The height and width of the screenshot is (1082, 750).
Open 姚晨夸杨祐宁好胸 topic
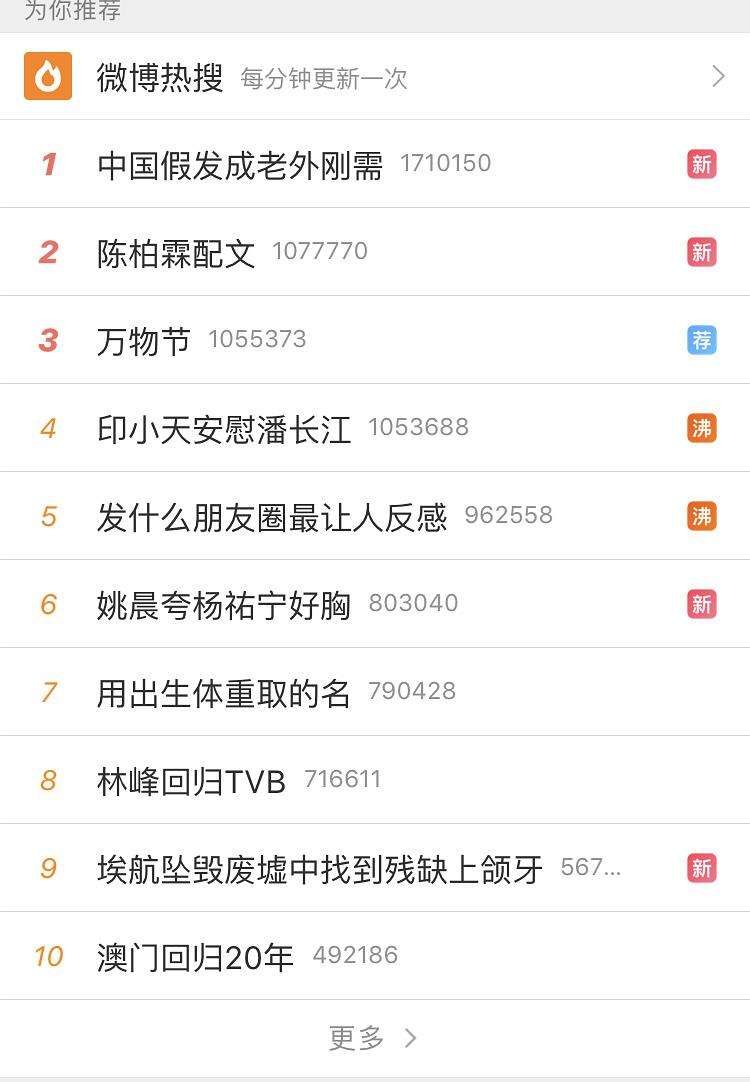[x=224, y=605]
